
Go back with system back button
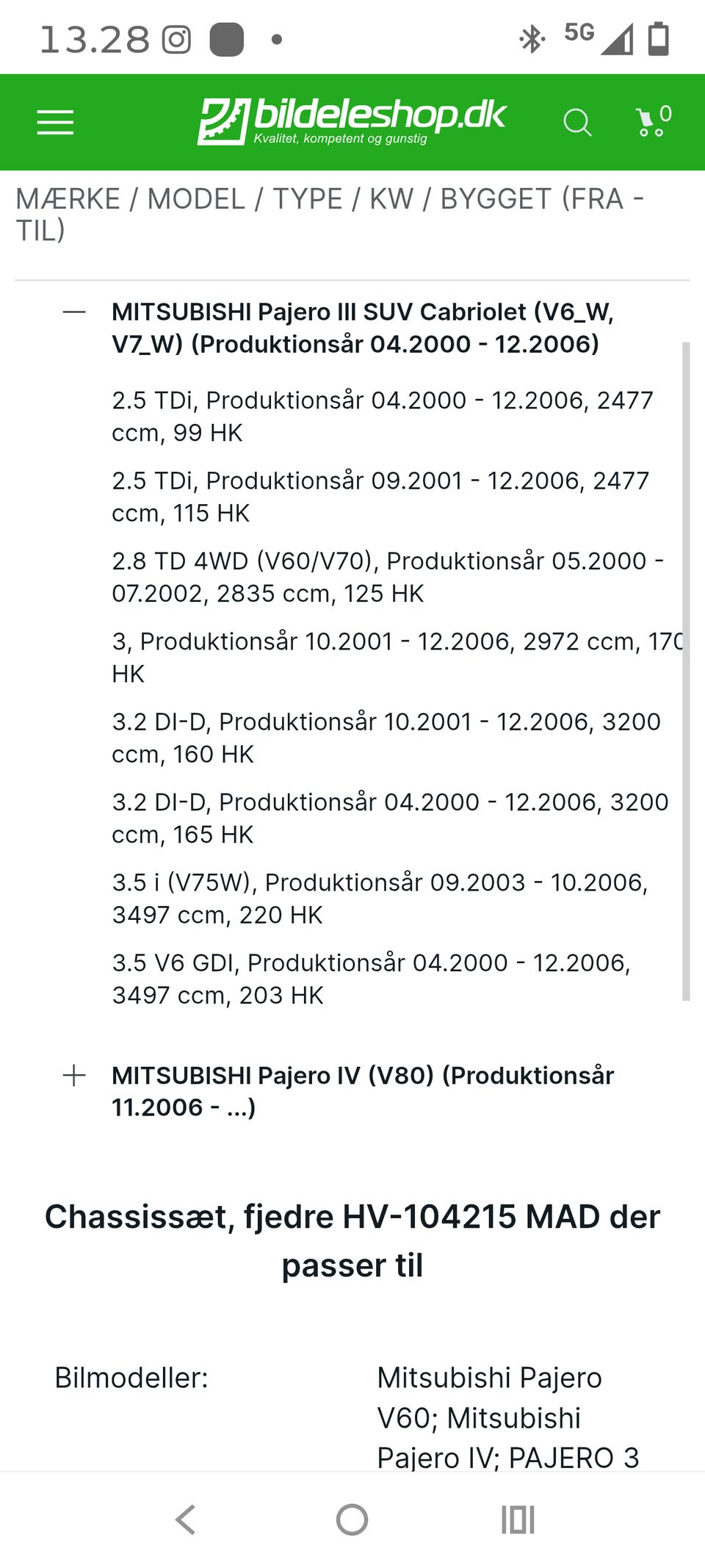click(186, 1520)
